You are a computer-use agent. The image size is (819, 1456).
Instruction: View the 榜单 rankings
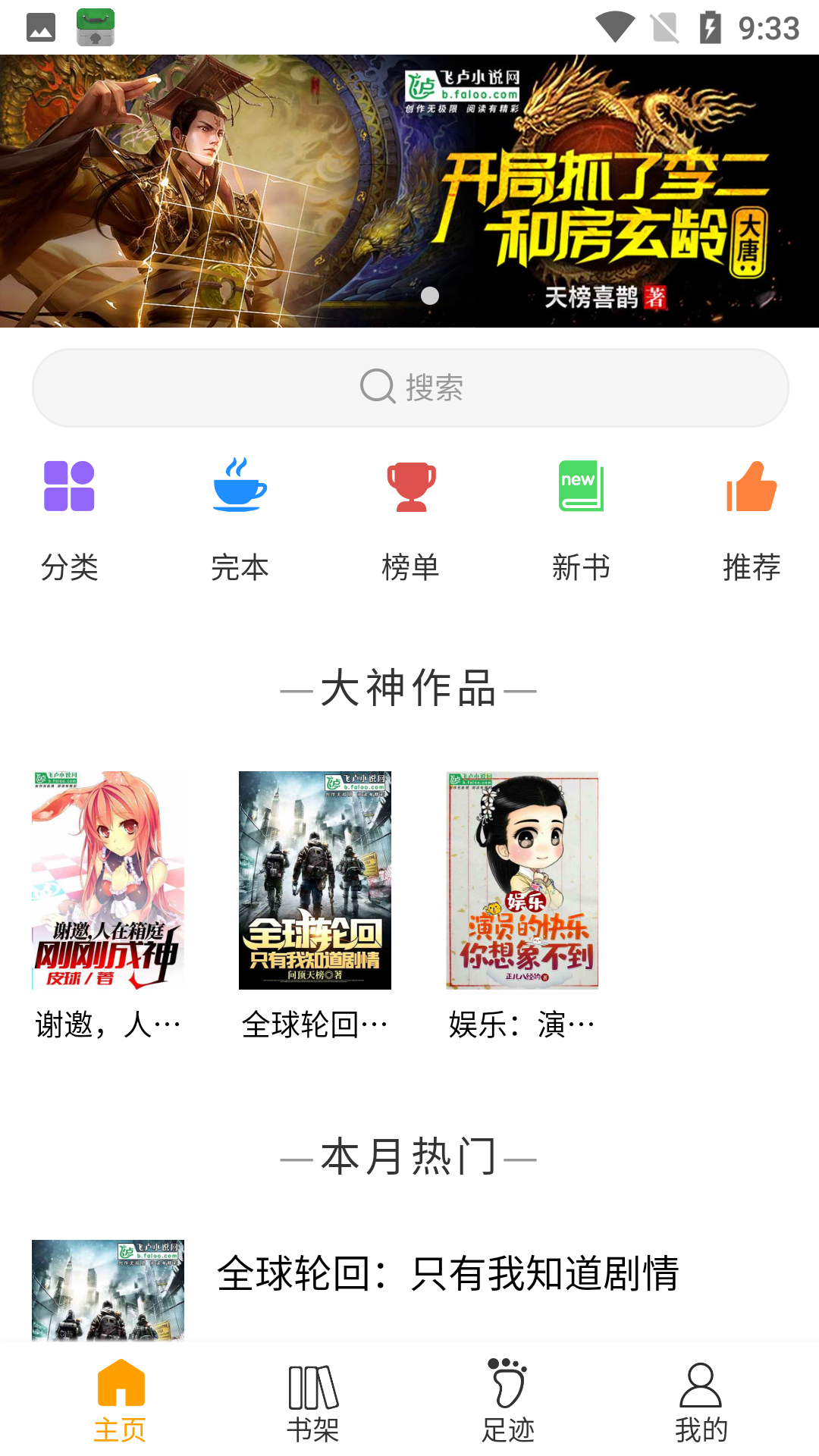(410, 519)
